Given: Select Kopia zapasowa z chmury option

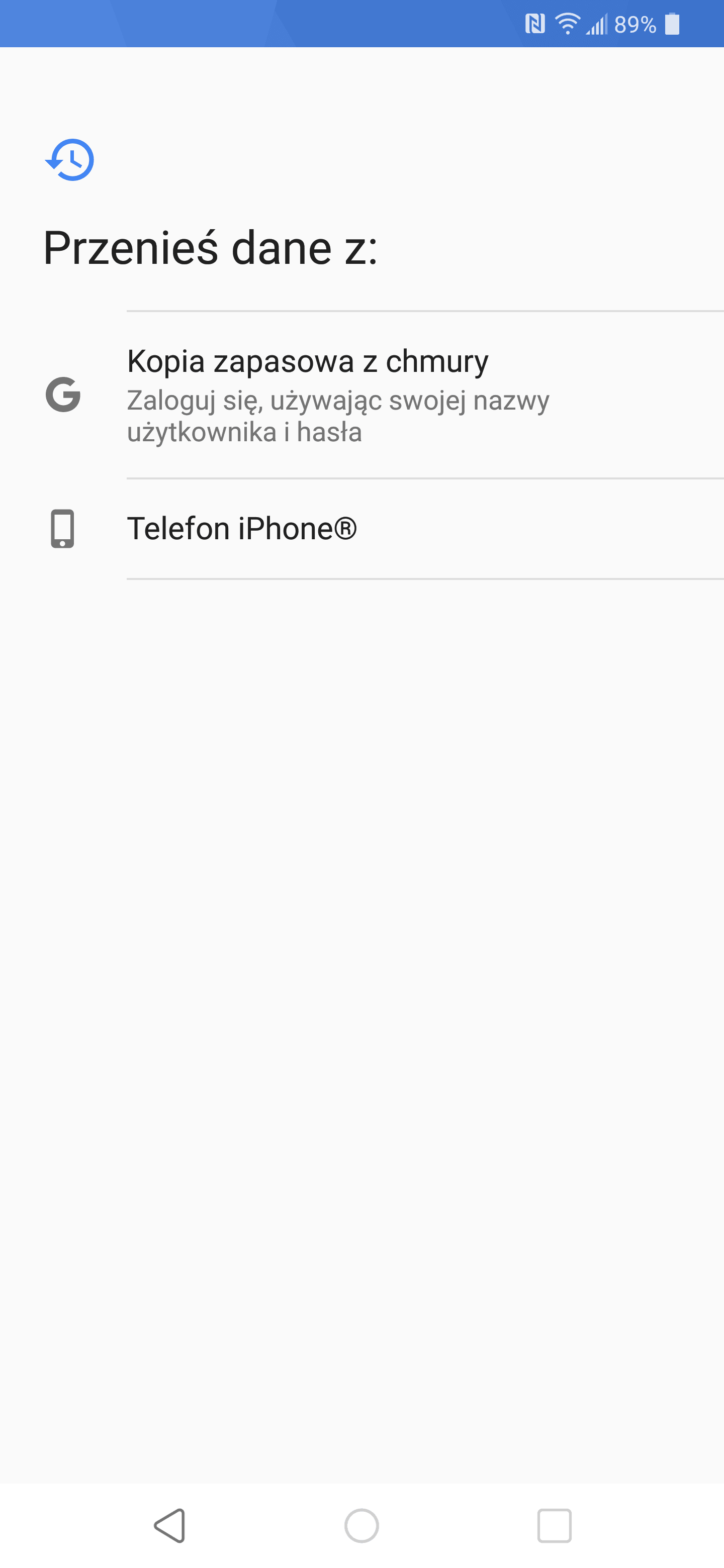Looking at the screenshot, I should [361, 395].
